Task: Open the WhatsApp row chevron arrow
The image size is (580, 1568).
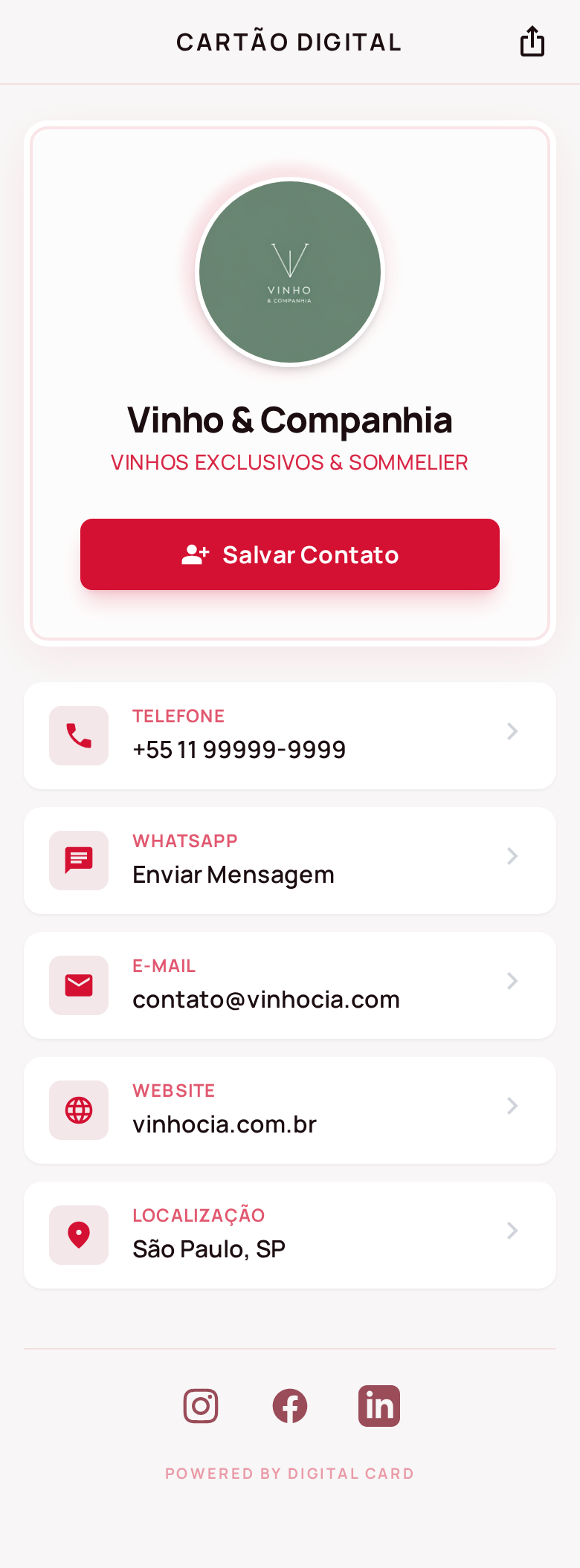Action: pyautogui.click(x=512, y=856)
